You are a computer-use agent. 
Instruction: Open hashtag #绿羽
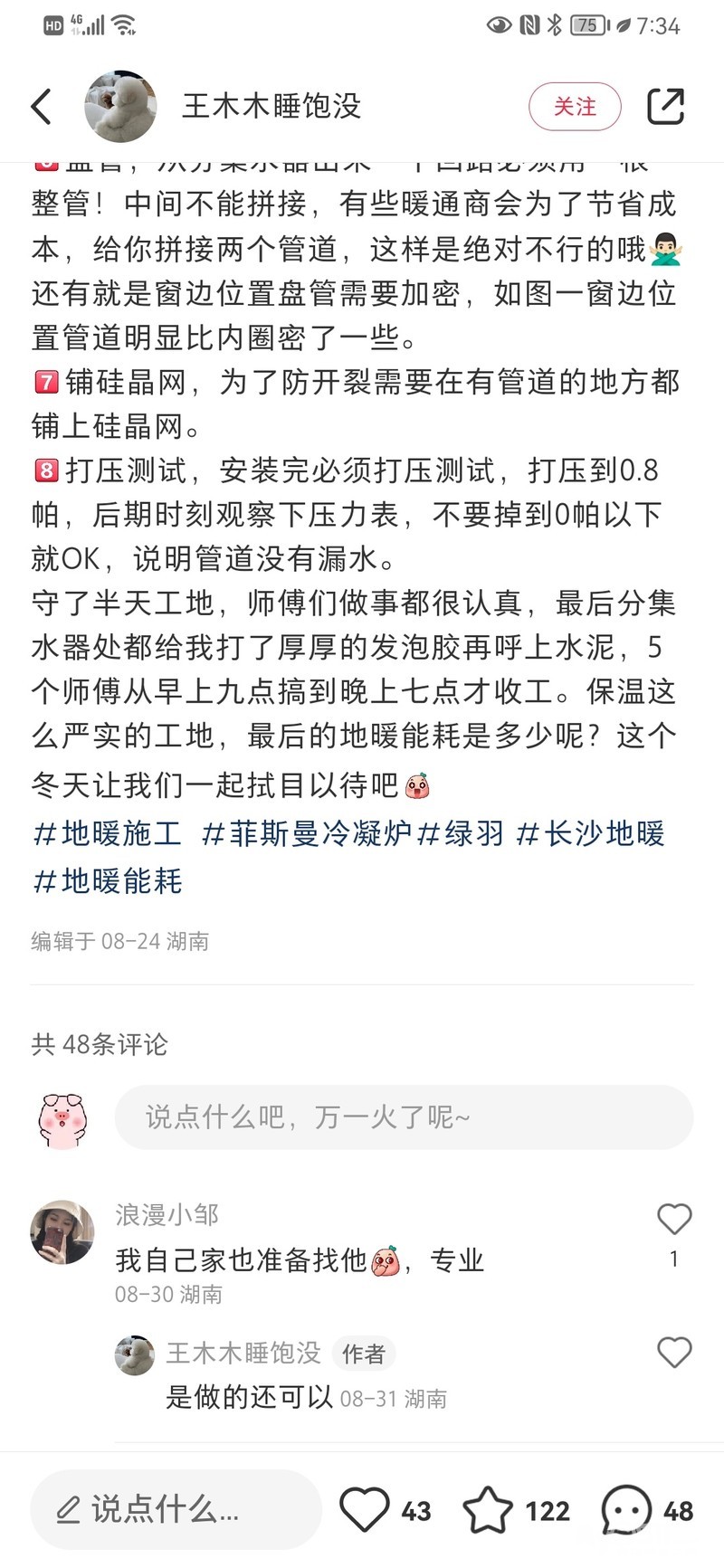click(461, 833)
